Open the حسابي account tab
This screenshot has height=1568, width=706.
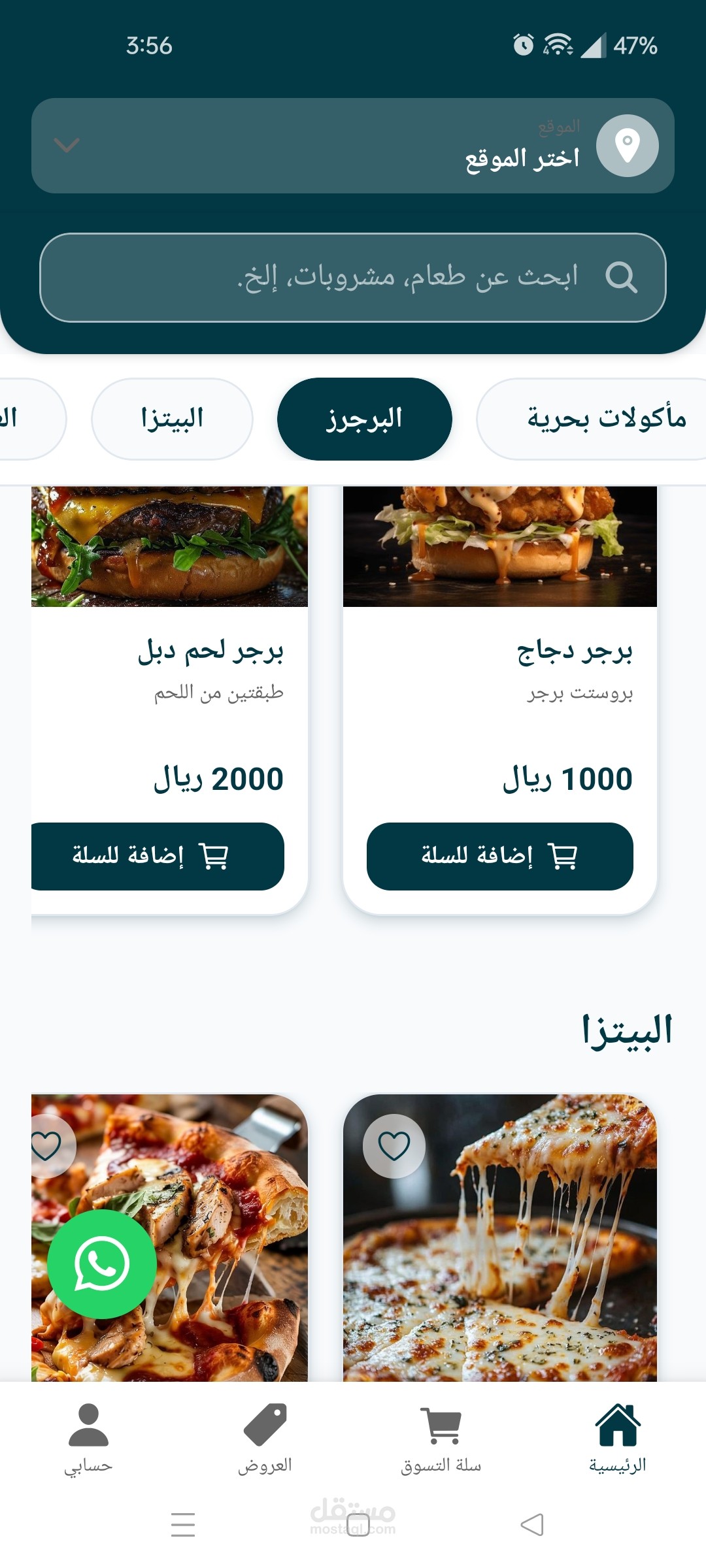(88, 1439)
